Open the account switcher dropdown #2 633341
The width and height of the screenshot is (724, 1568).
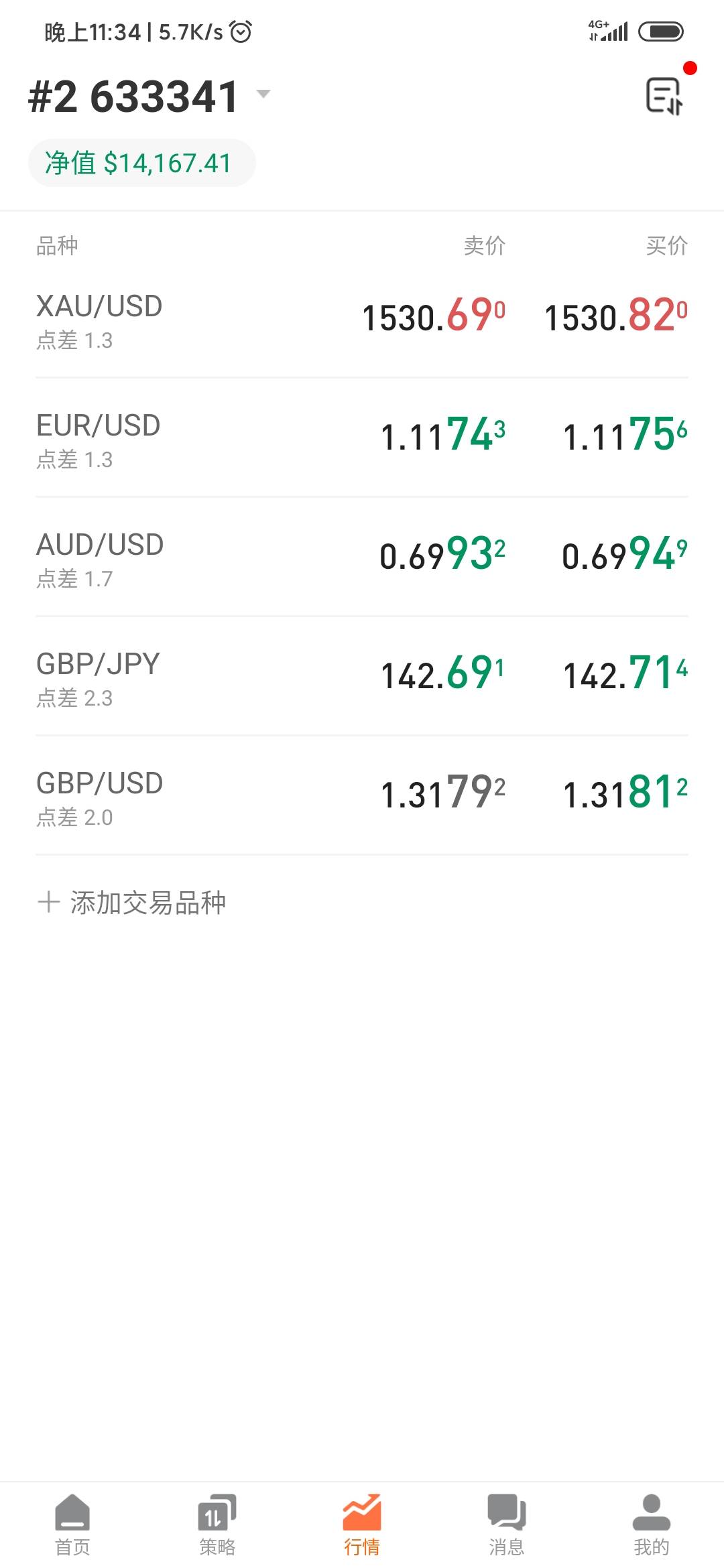[x=149, y=96]
